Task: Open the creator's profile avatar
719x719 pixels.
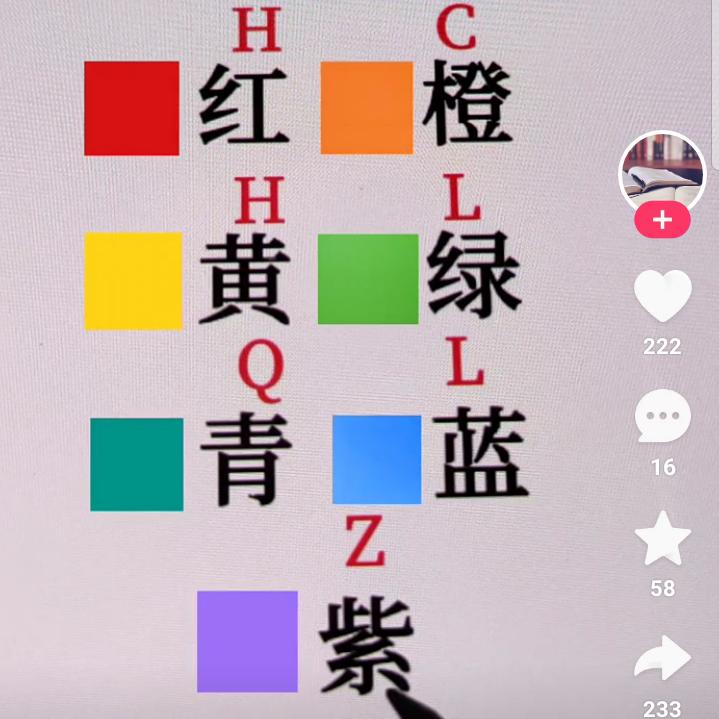Action: [x=662, y=173]
